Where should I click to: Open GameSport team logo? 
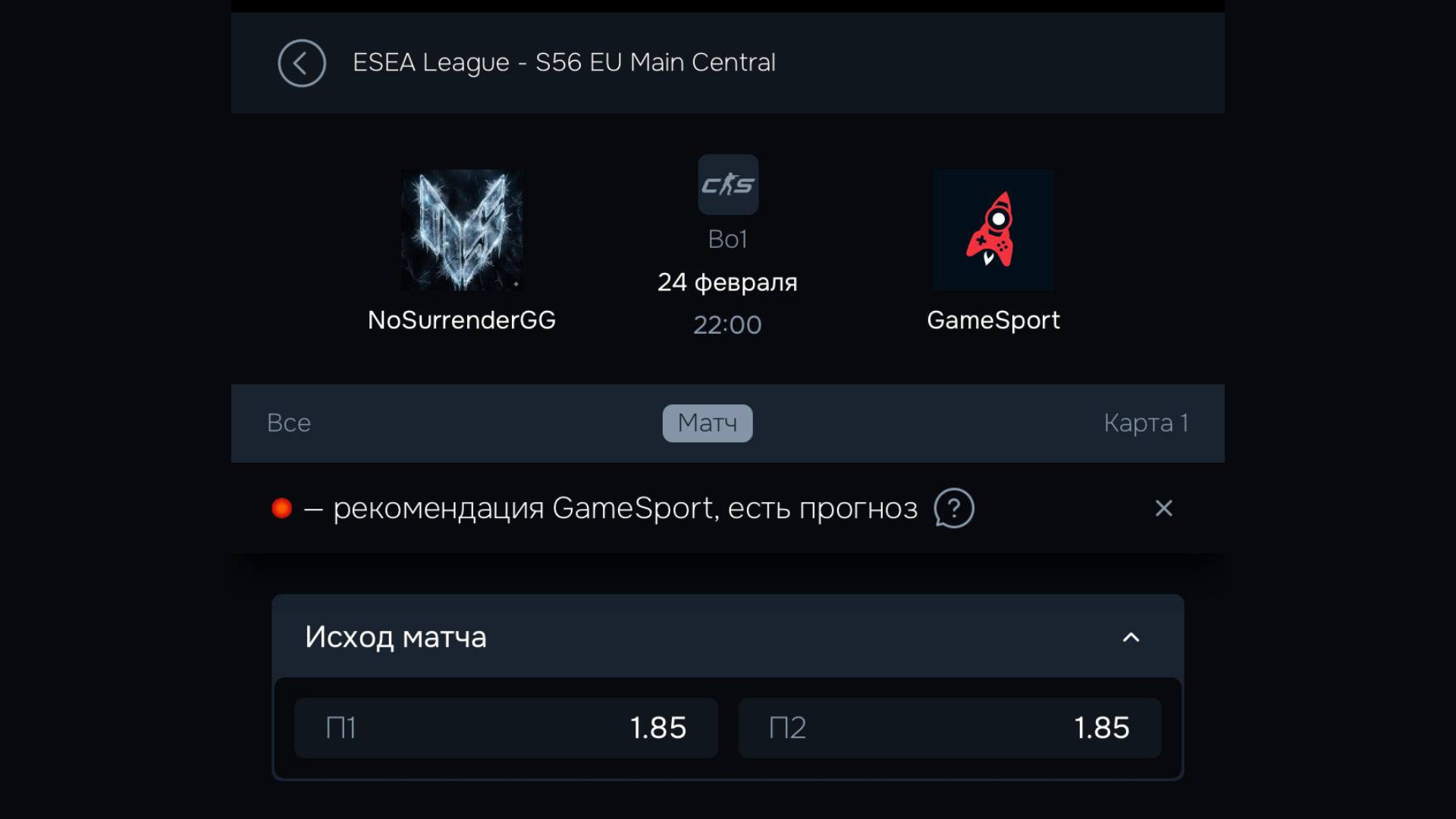(993, 230)
